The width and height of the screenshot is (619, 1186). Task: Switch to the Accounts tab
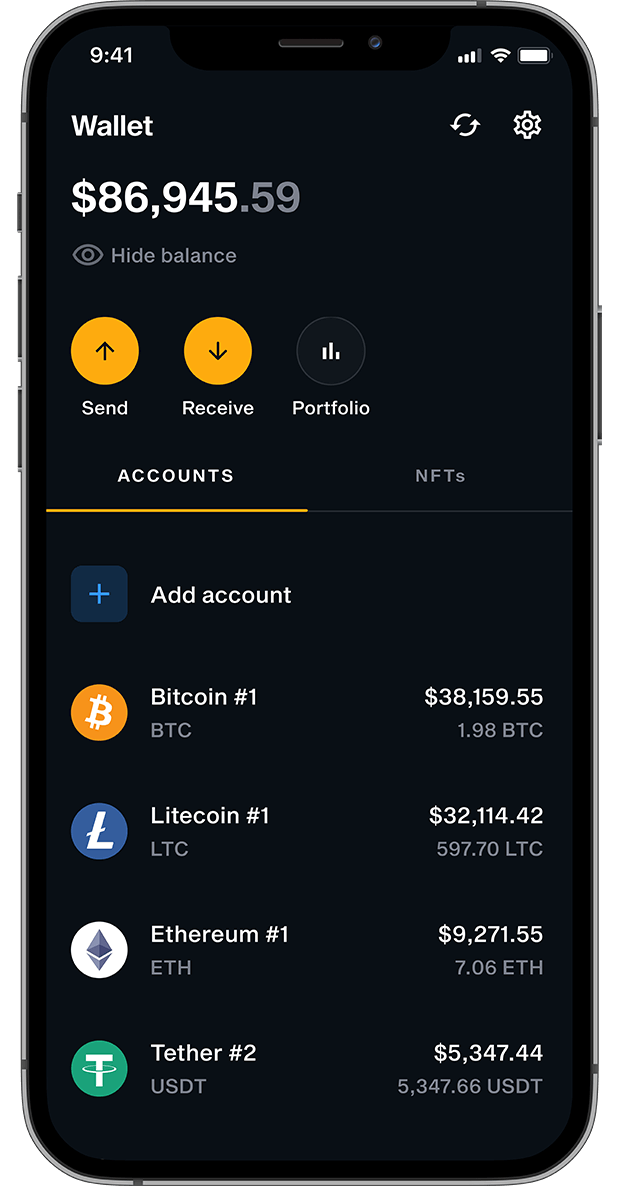point(176,476)
